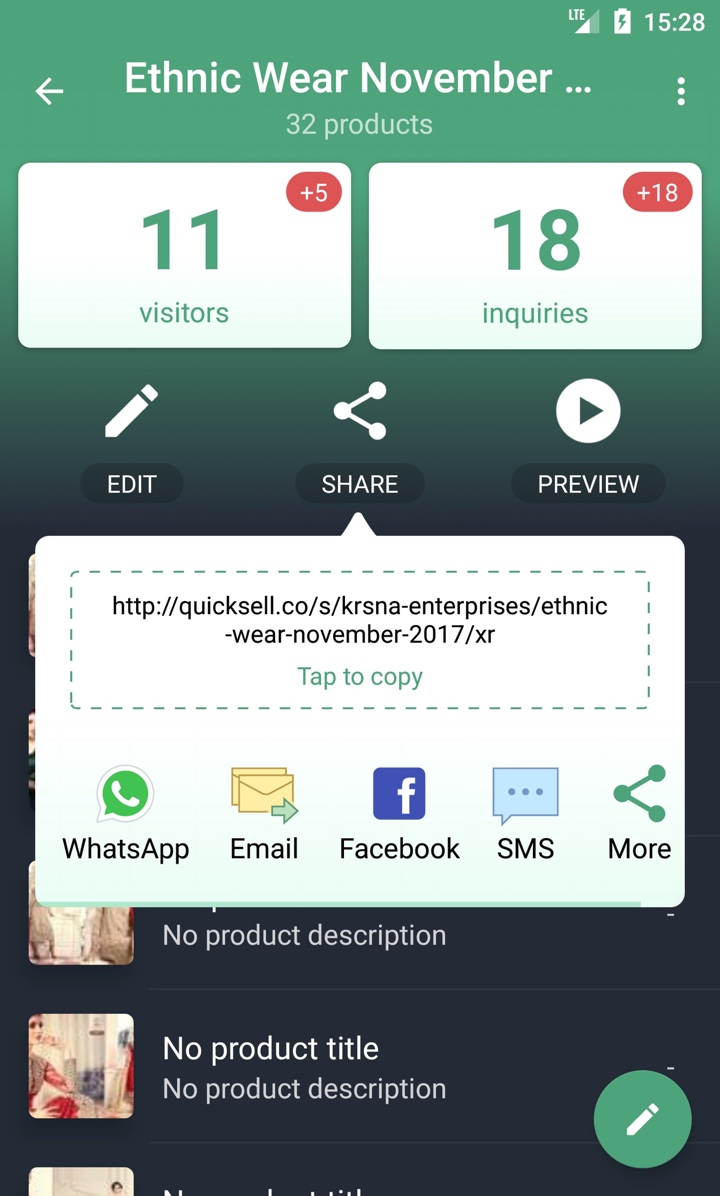This screenshot has height=1196, width=720.
Task: Share the catalogue via SMS
Action: coord(526,815)
